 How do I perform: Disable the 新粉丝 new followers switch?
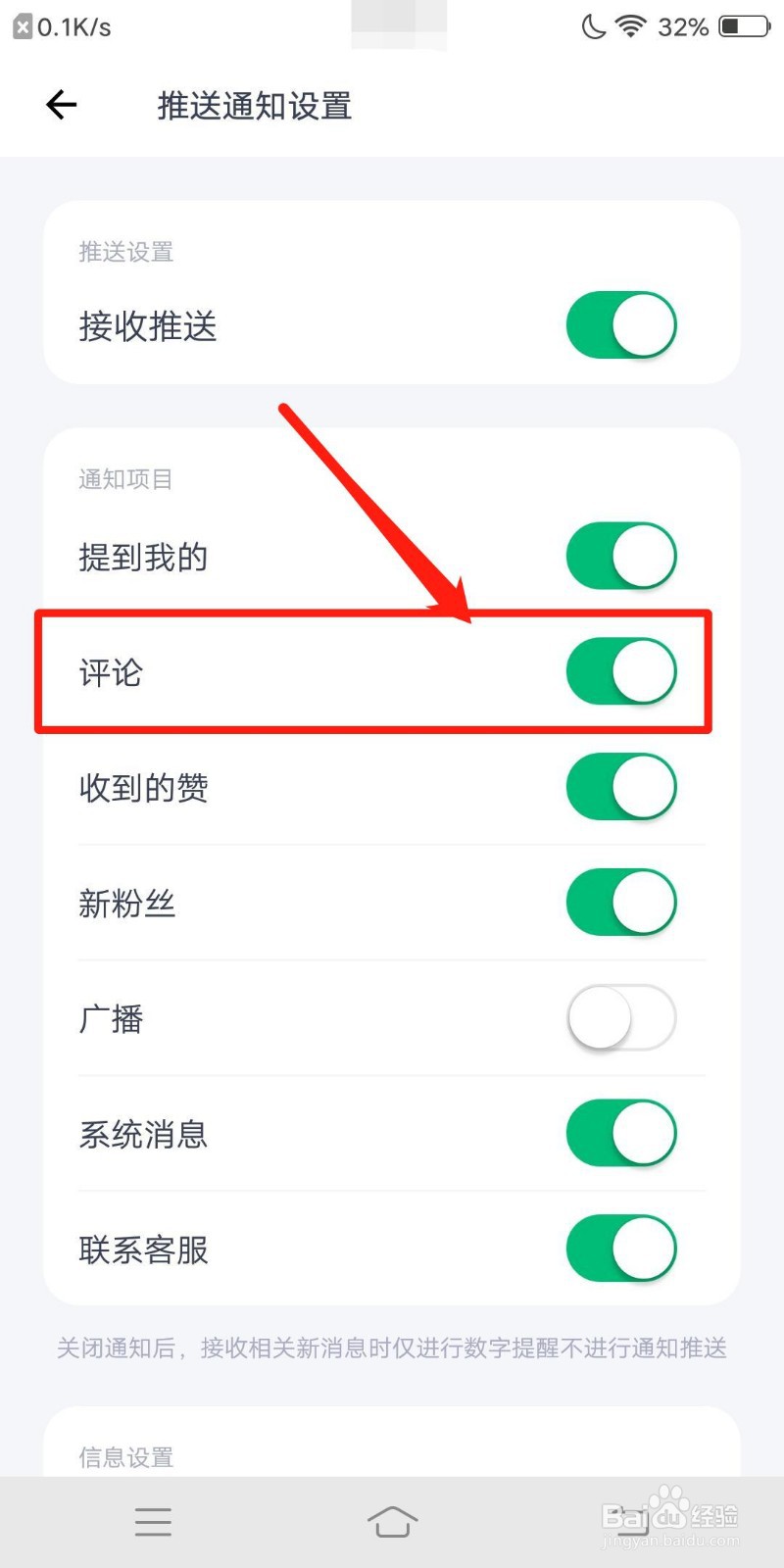[x=621, y=902]
